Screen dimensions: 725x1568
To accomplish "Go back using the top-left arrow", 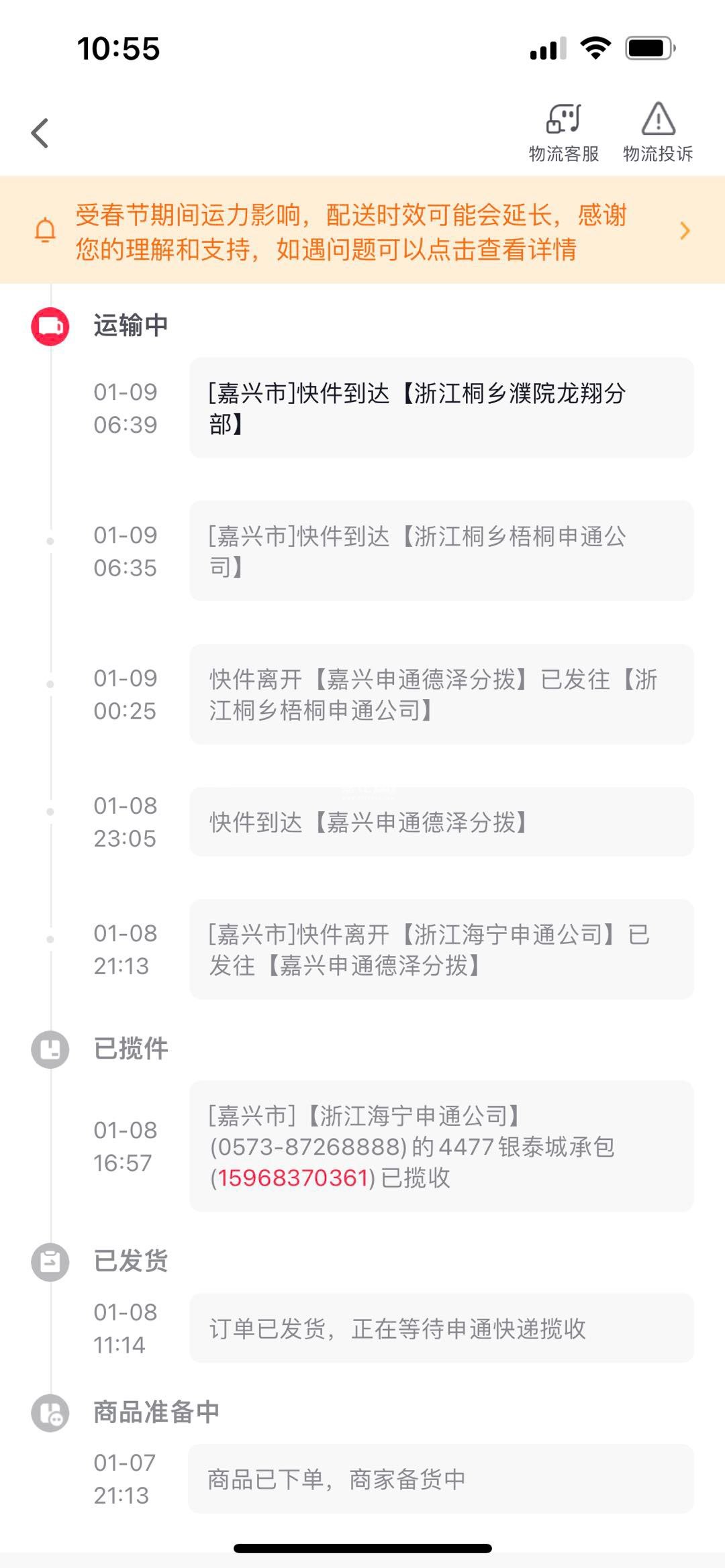I will click(x=40, y=133).
